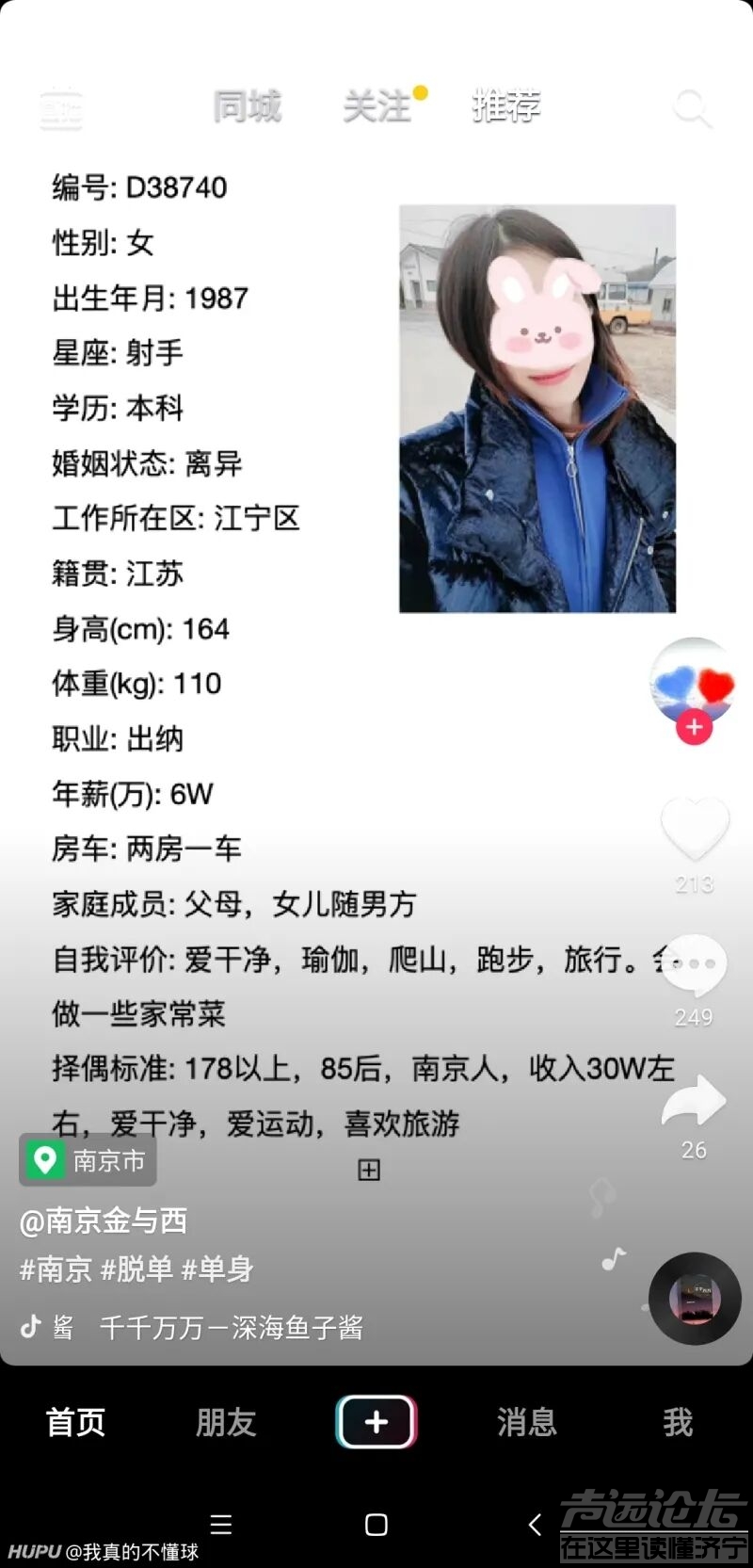Screen dimensions: 753x1568
Task: Share this video with the arrow
Action: click(694, 1102)
